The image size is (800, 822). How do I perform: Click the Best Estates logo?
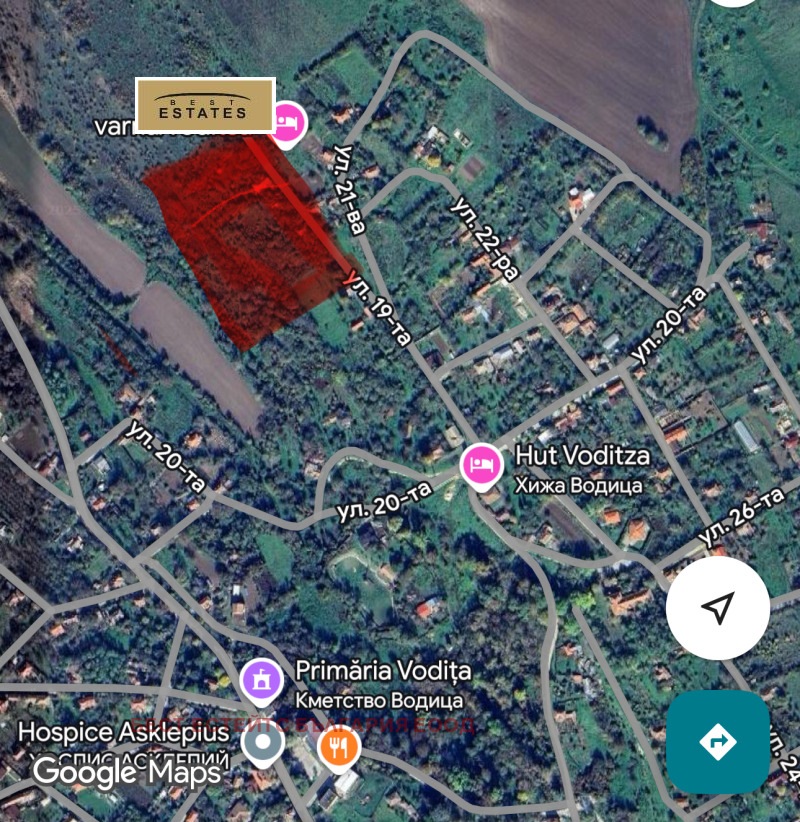click(204, 102)
